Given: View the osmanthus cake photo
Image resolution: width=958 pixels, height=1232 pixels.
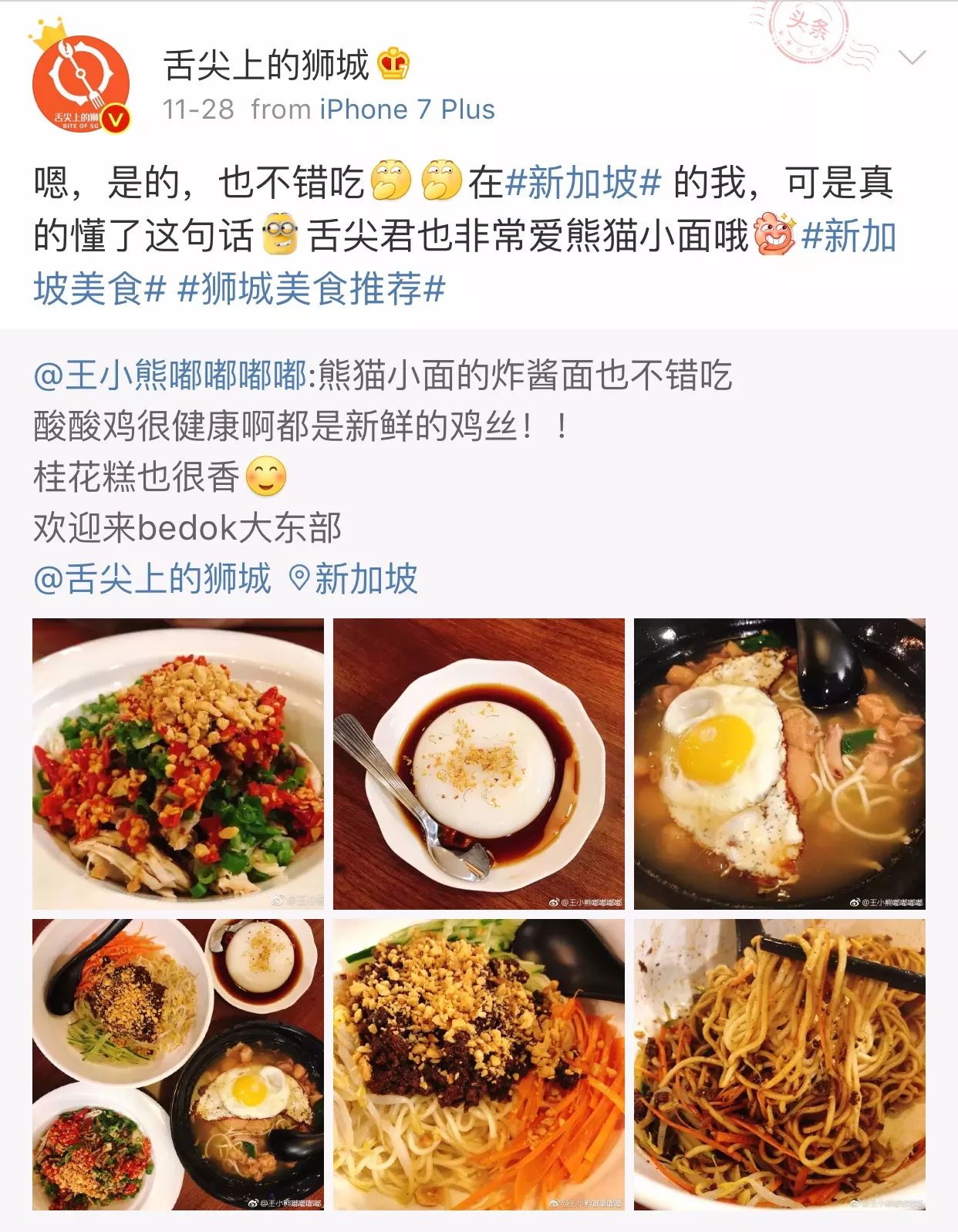Looking at the screenshot, I should [x=478, y=763].
